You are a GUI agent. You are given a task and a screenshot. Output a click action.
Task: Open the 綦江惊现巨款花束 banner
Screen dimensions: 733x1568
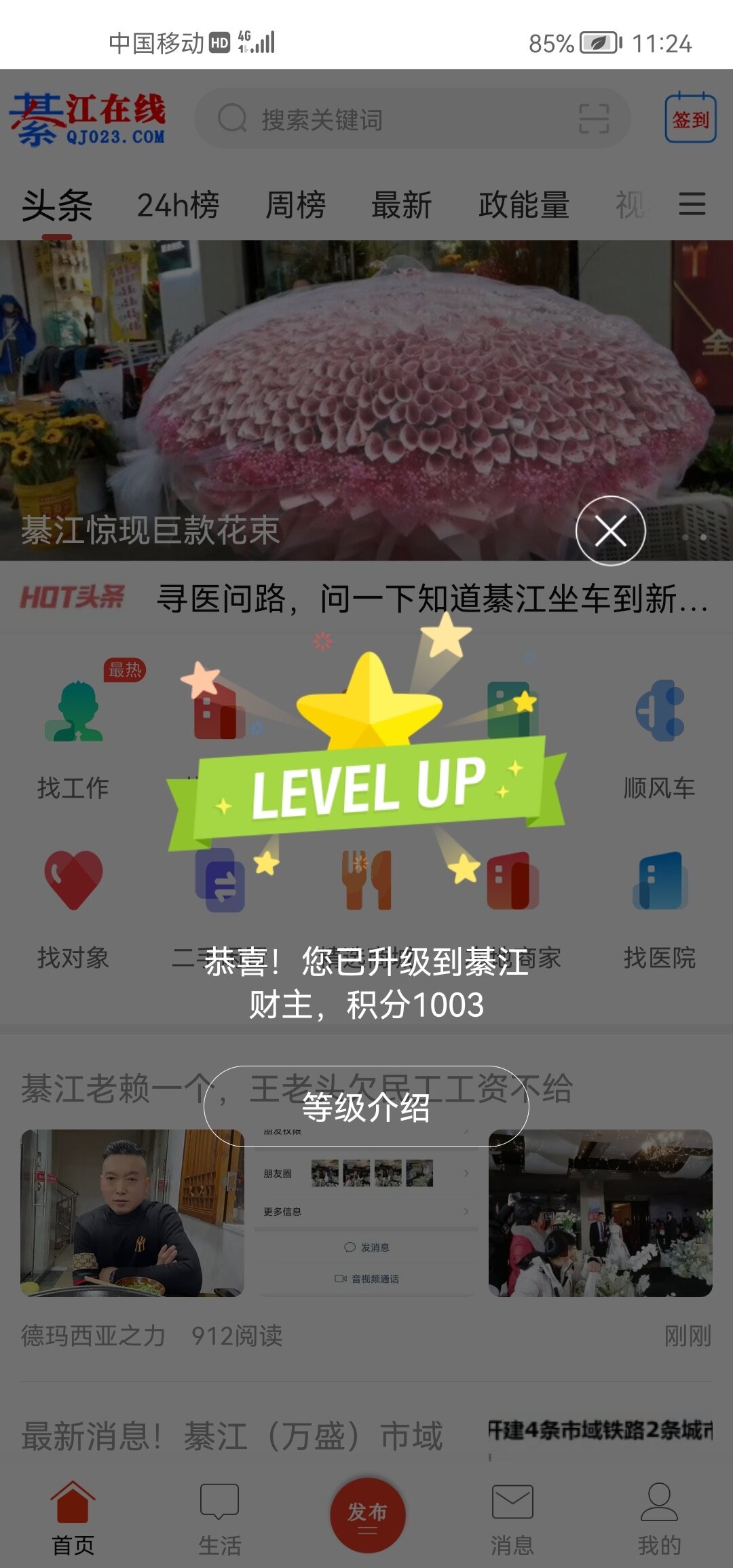coord(366,400)
